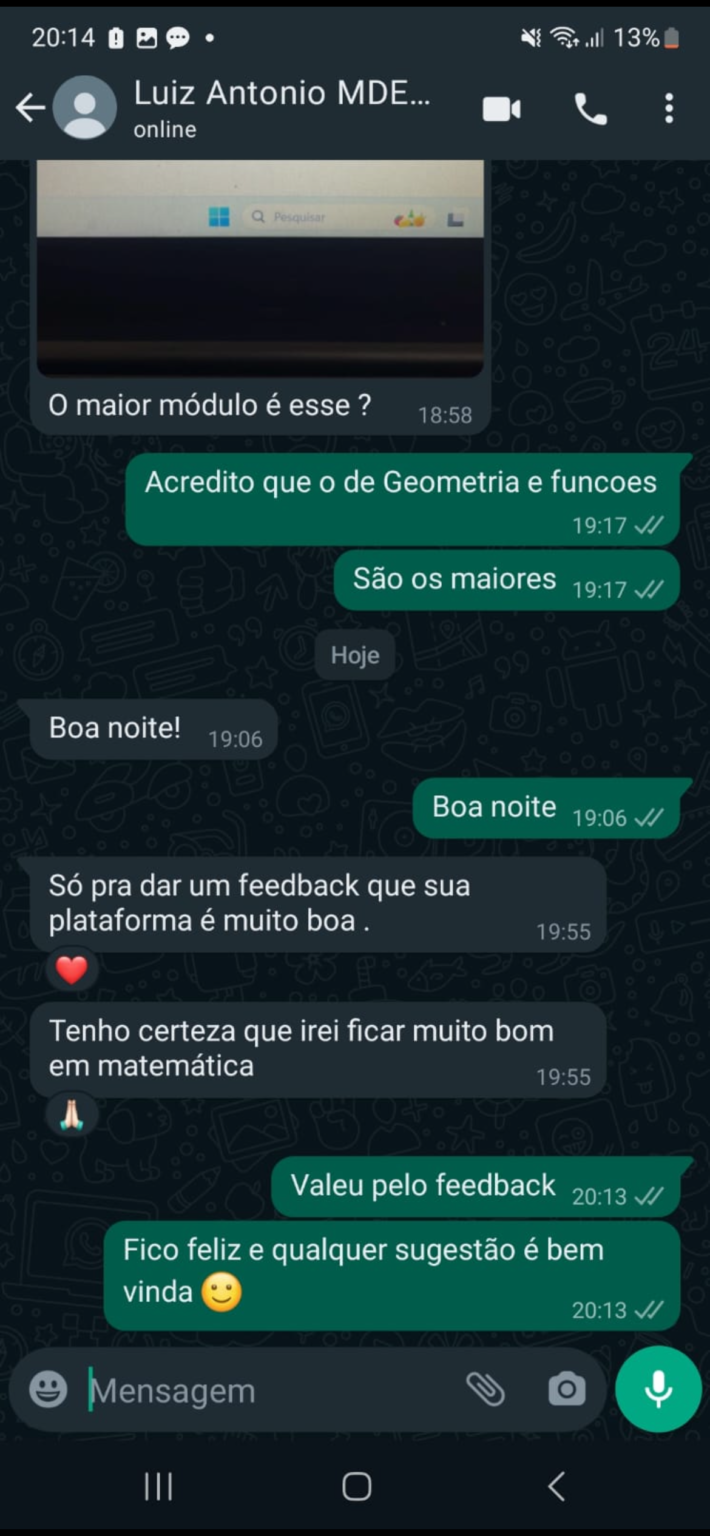
Task: View the heart reaction on the feedback message
Action: pos(72,970)
